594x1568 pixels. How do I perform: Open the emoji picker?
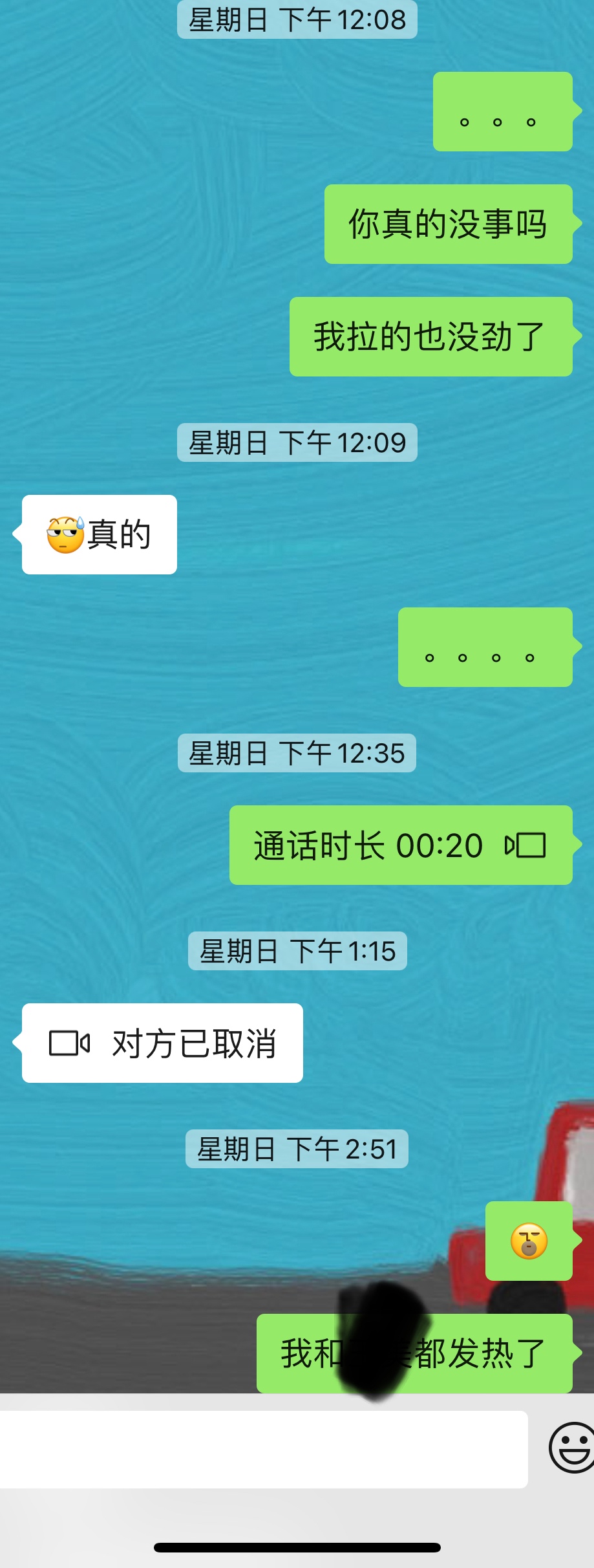[573, 1448]
